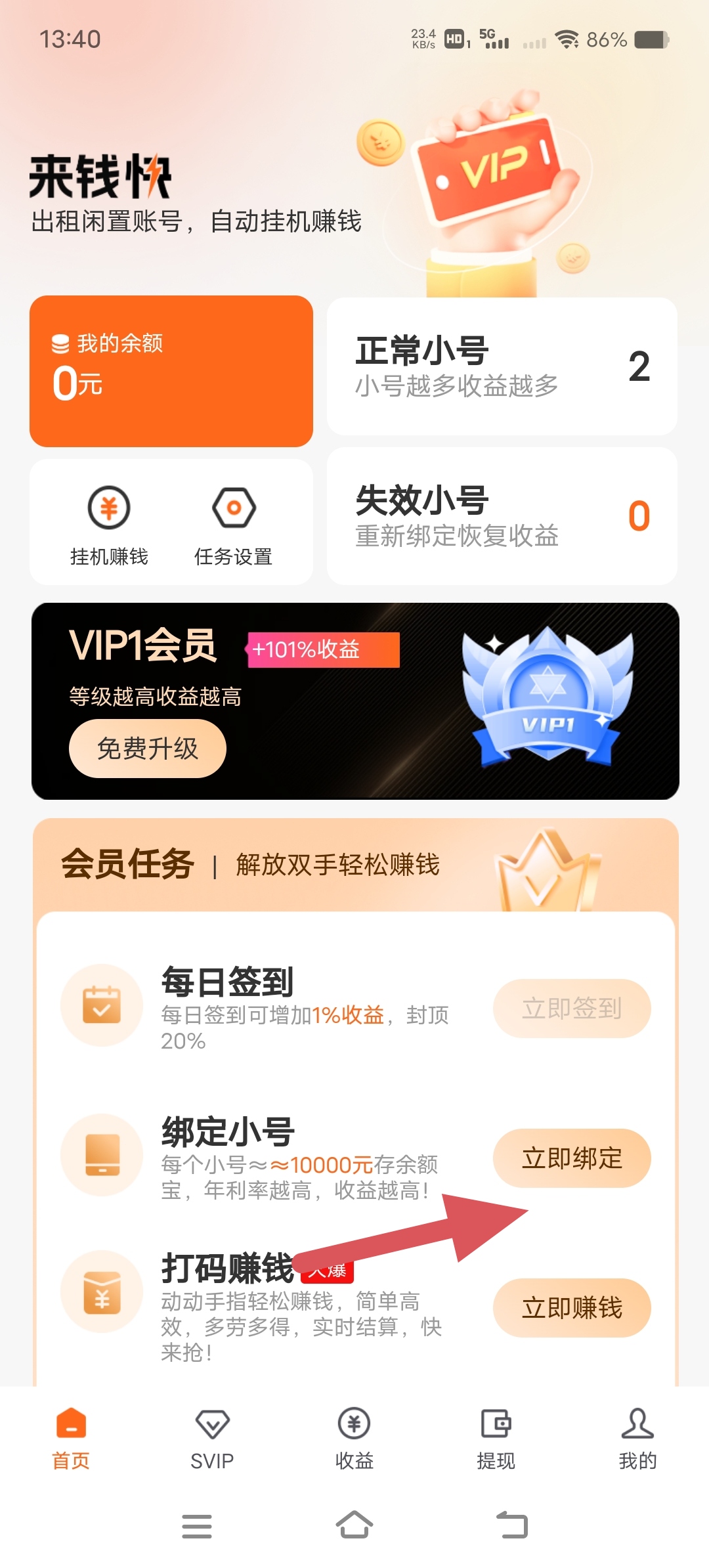
Task: Go back using the system back button
Action: coord(512,1525)
